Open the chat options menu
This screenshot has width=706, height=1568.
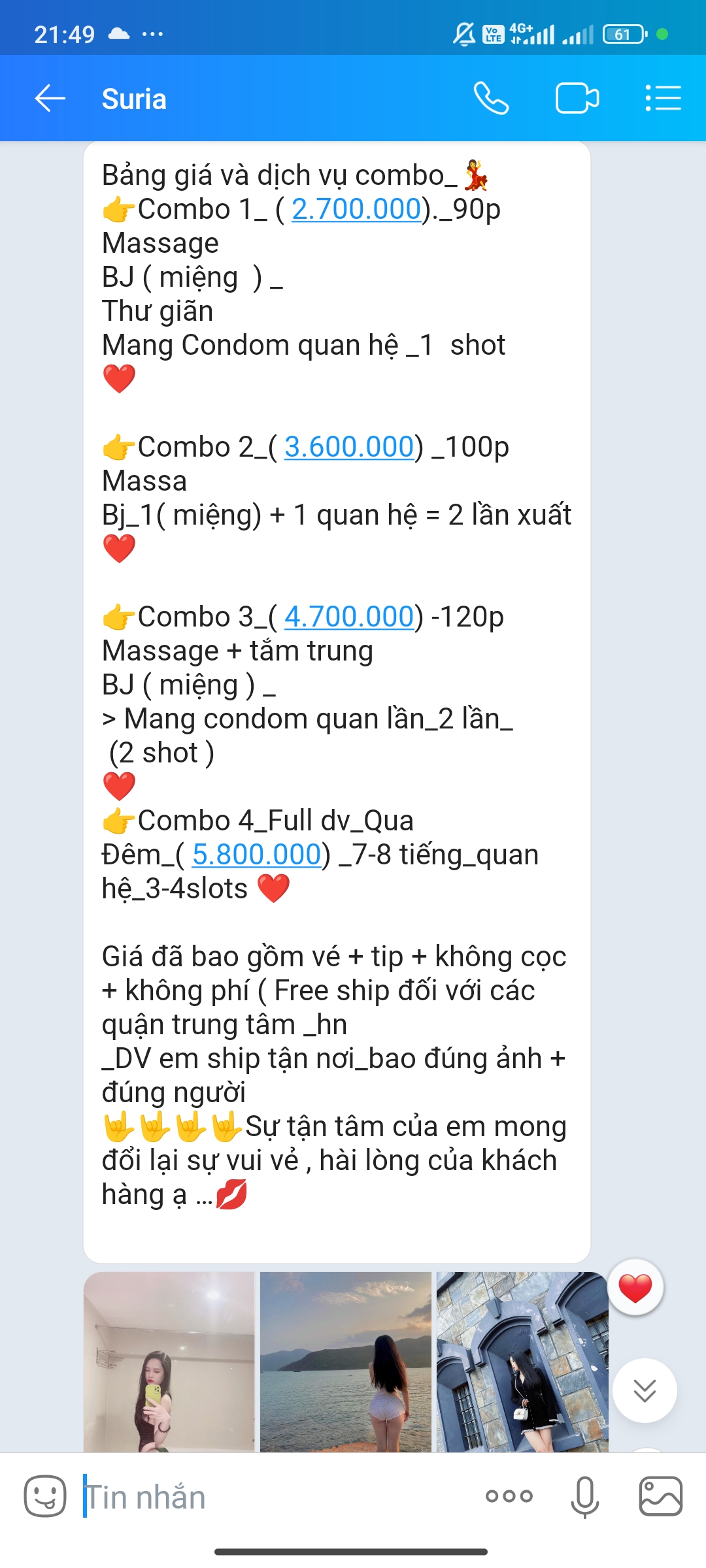tap(663, 99)
